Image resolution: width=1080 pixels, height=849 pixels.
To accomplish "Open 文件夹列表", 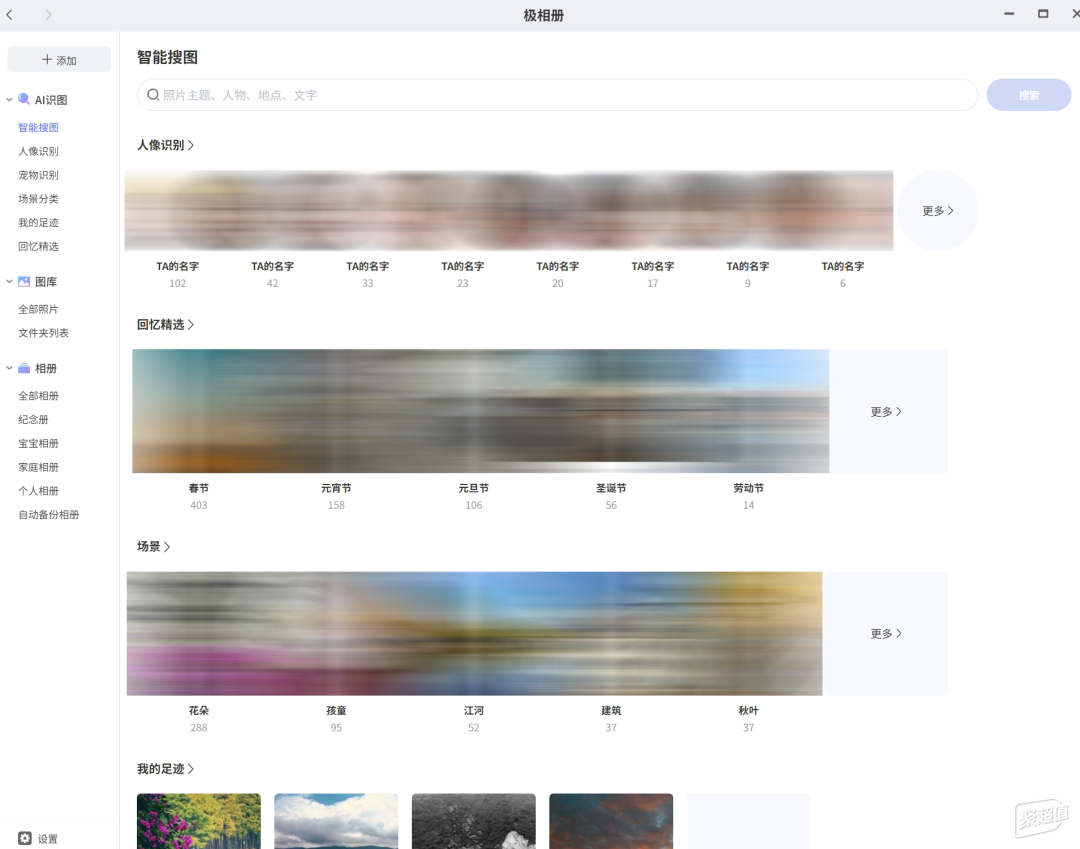I will [43, 333].
